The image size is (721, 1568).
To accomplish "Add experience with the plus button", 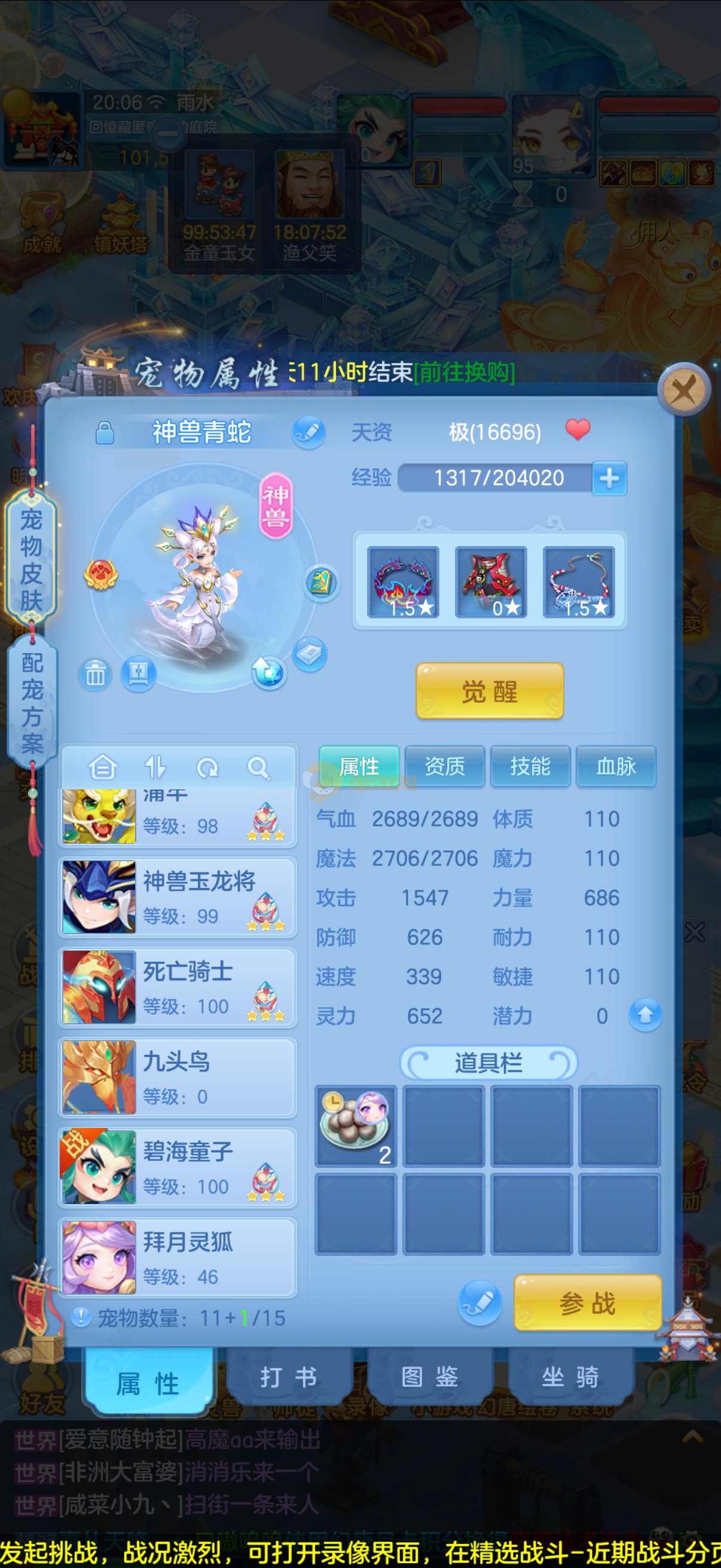I will coord(609,478).
